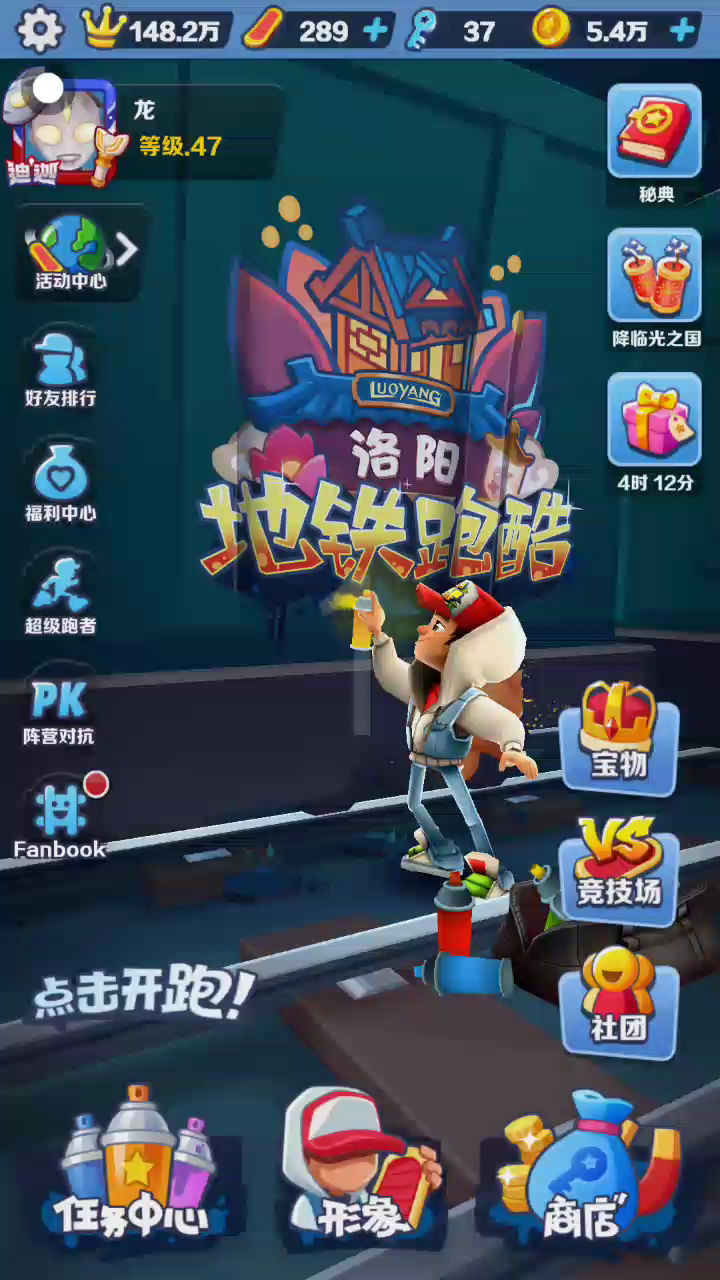Open the 秘典 book
The height and width of the screenshot is (1280, 720).
tap(655, 140)
